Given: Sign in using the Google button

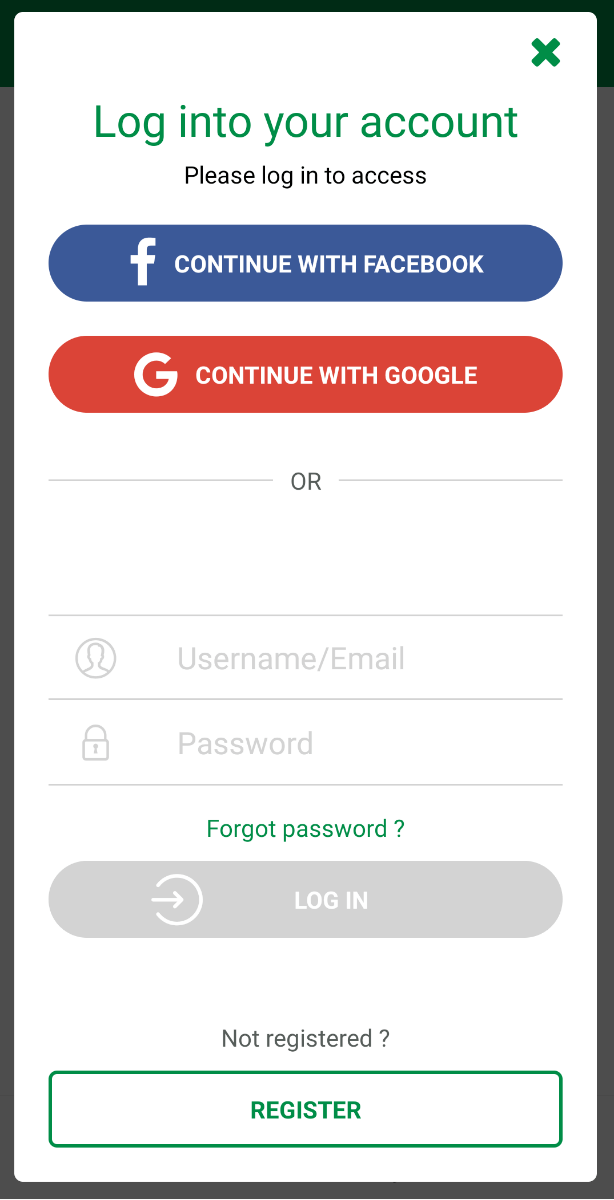Looking at the screenshot, I should 306,375.
